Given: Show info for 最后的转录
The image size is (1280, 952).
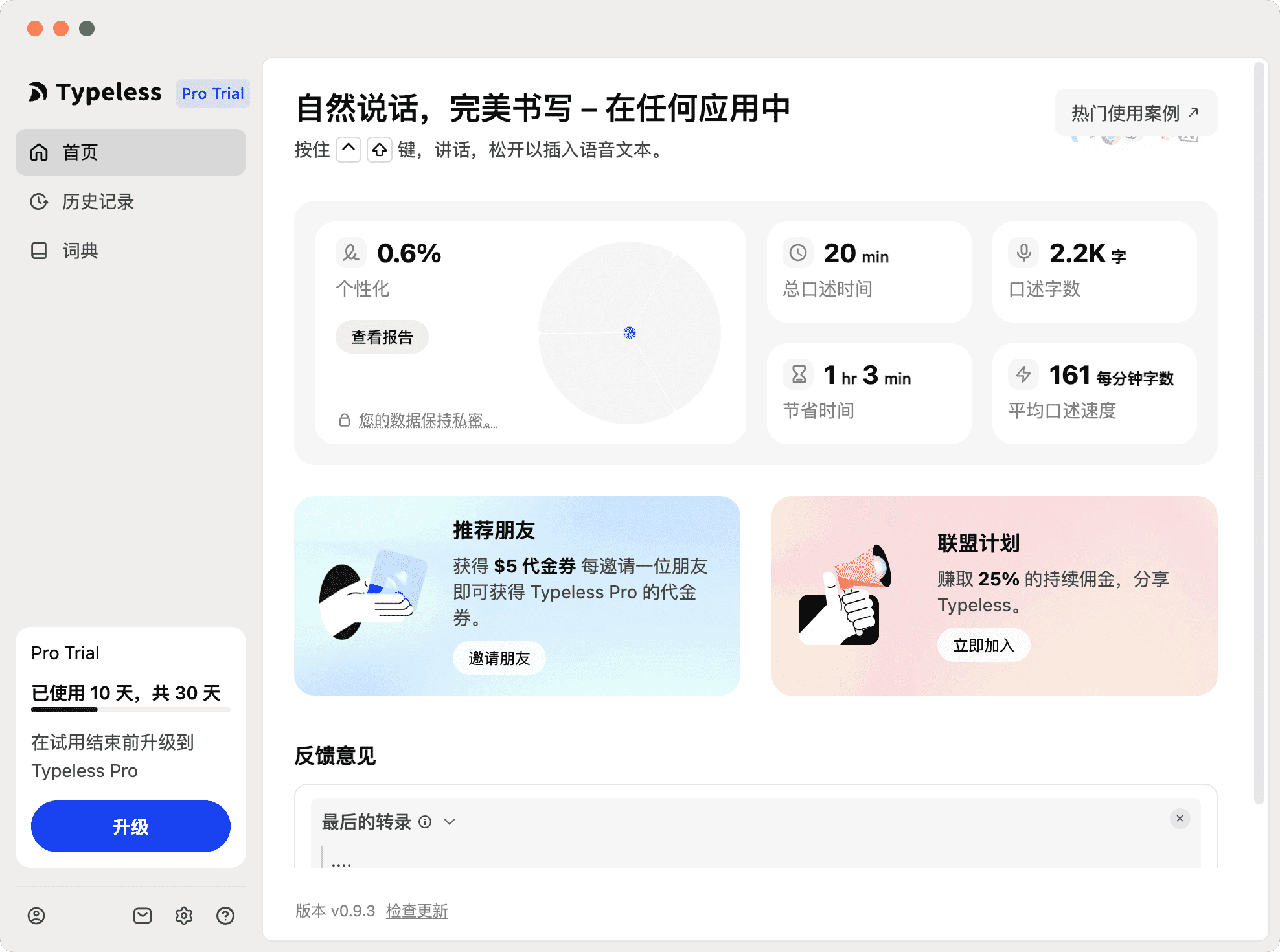Looking at the screenshot, I should [x=425, y=822].
